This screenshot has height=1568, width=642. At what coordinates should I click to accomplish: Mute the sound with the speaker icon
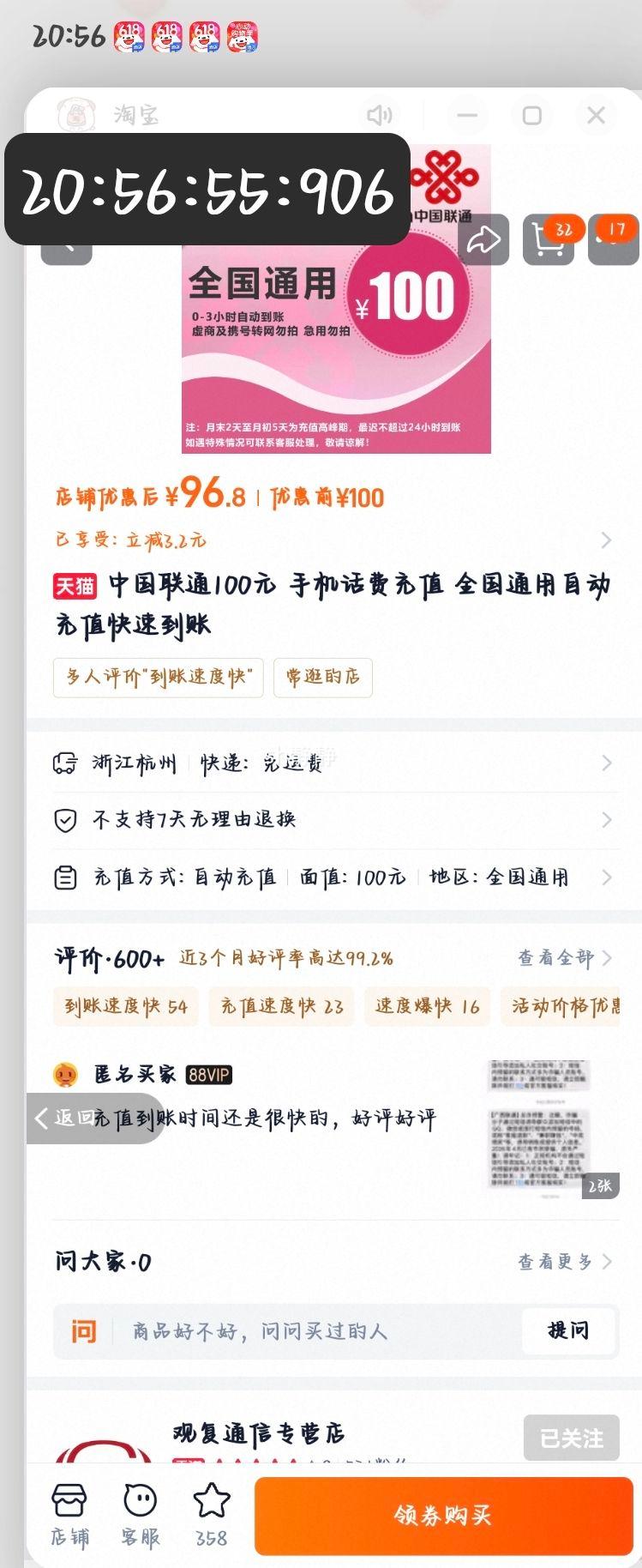pos(379,115)
